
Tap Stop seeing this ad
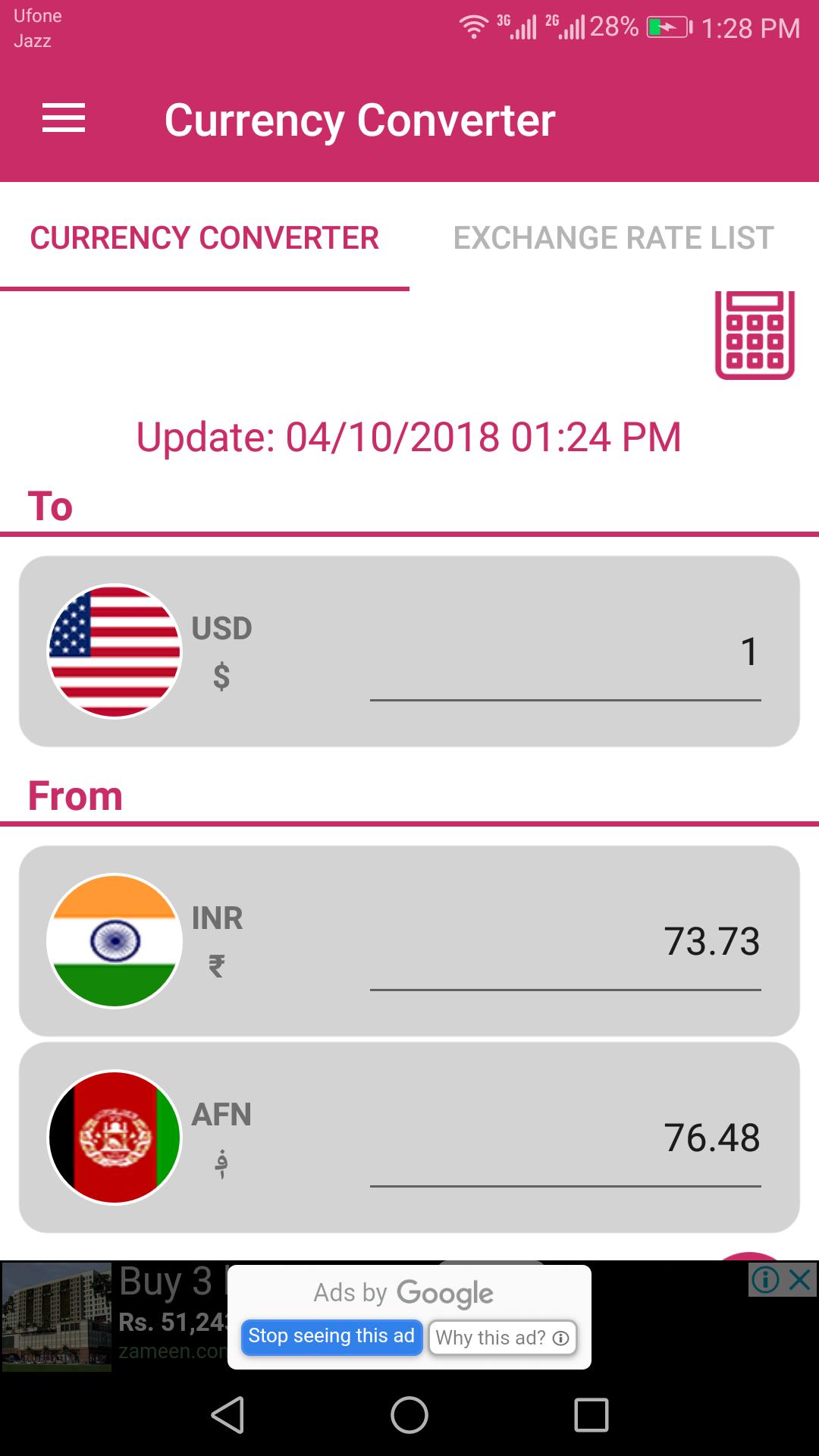click(x=331, y=1336)
